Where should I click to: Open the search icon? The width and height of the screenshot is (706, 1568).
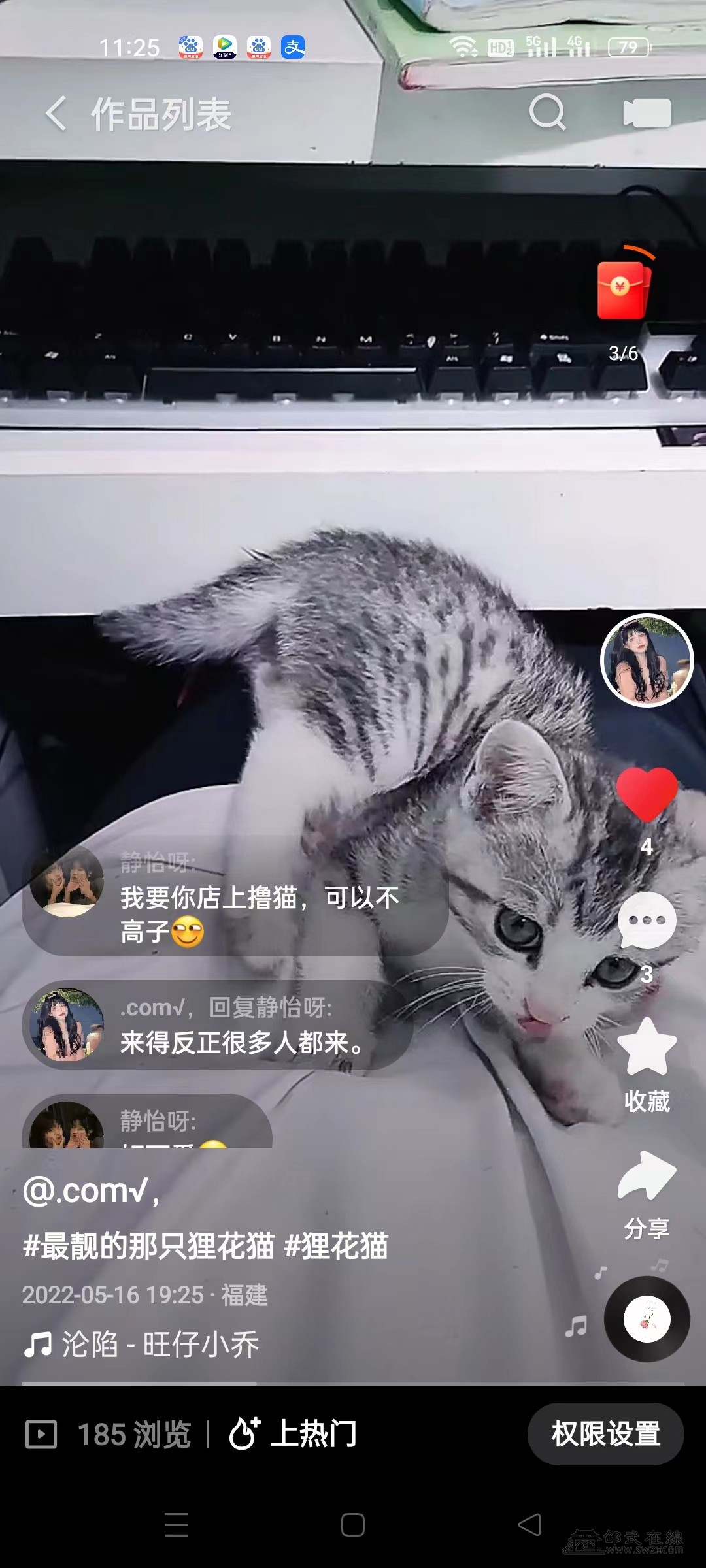pos(547,113)
